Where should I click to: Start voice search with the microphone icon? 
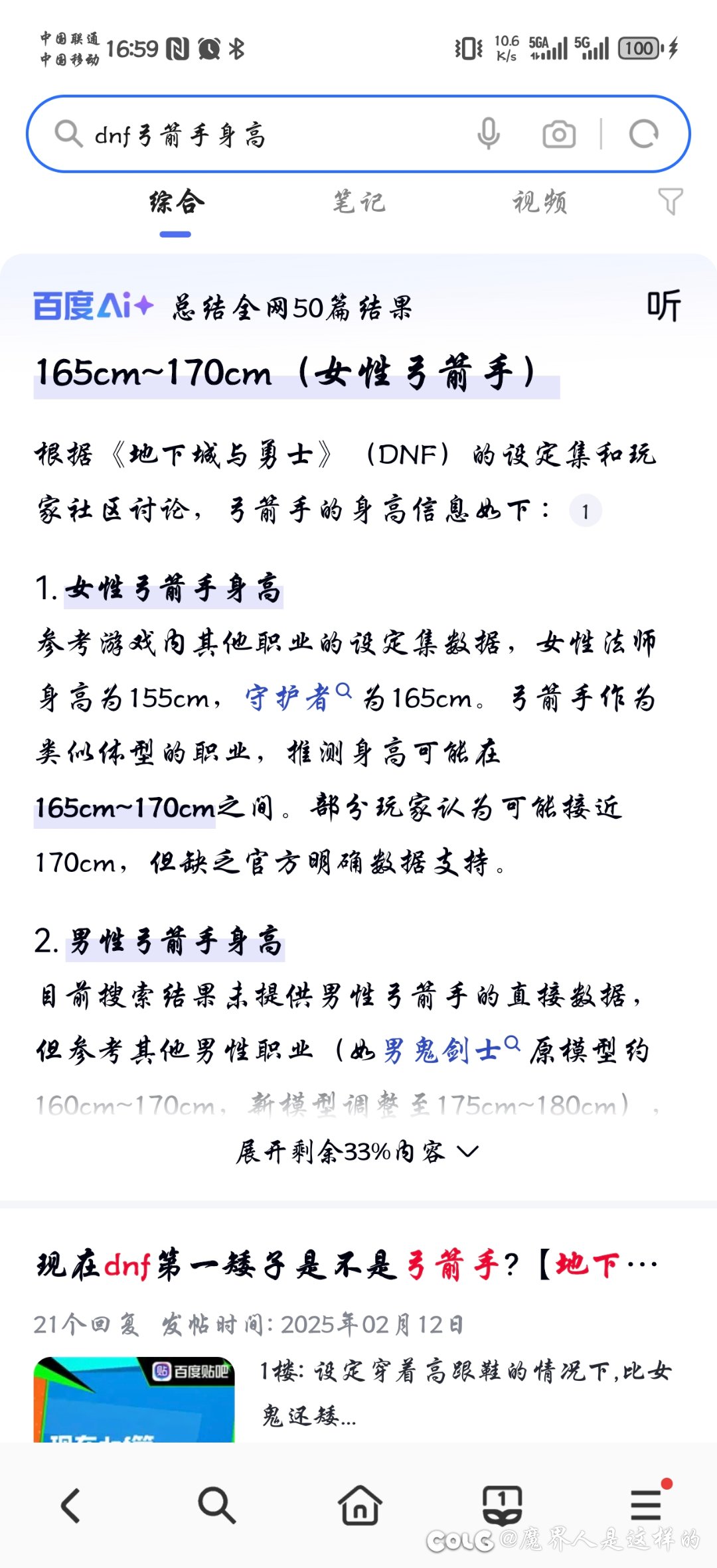point(489,134)
